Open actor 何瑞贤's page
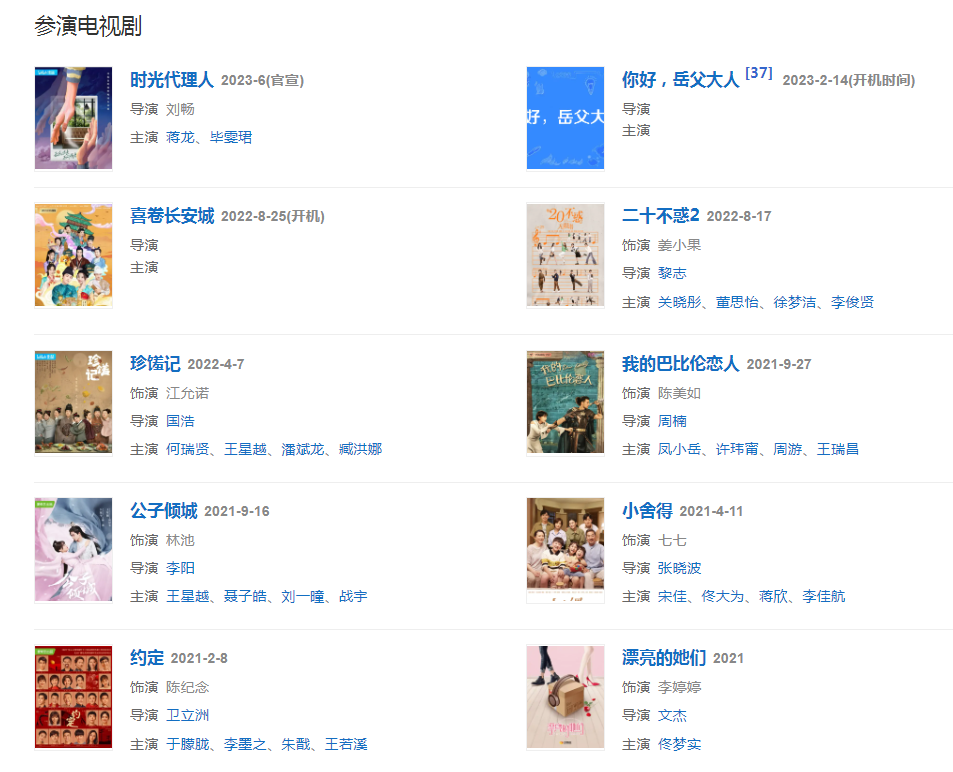Image resolution: width=953 pixels, height=772 pixels. [x=187, y=449]
